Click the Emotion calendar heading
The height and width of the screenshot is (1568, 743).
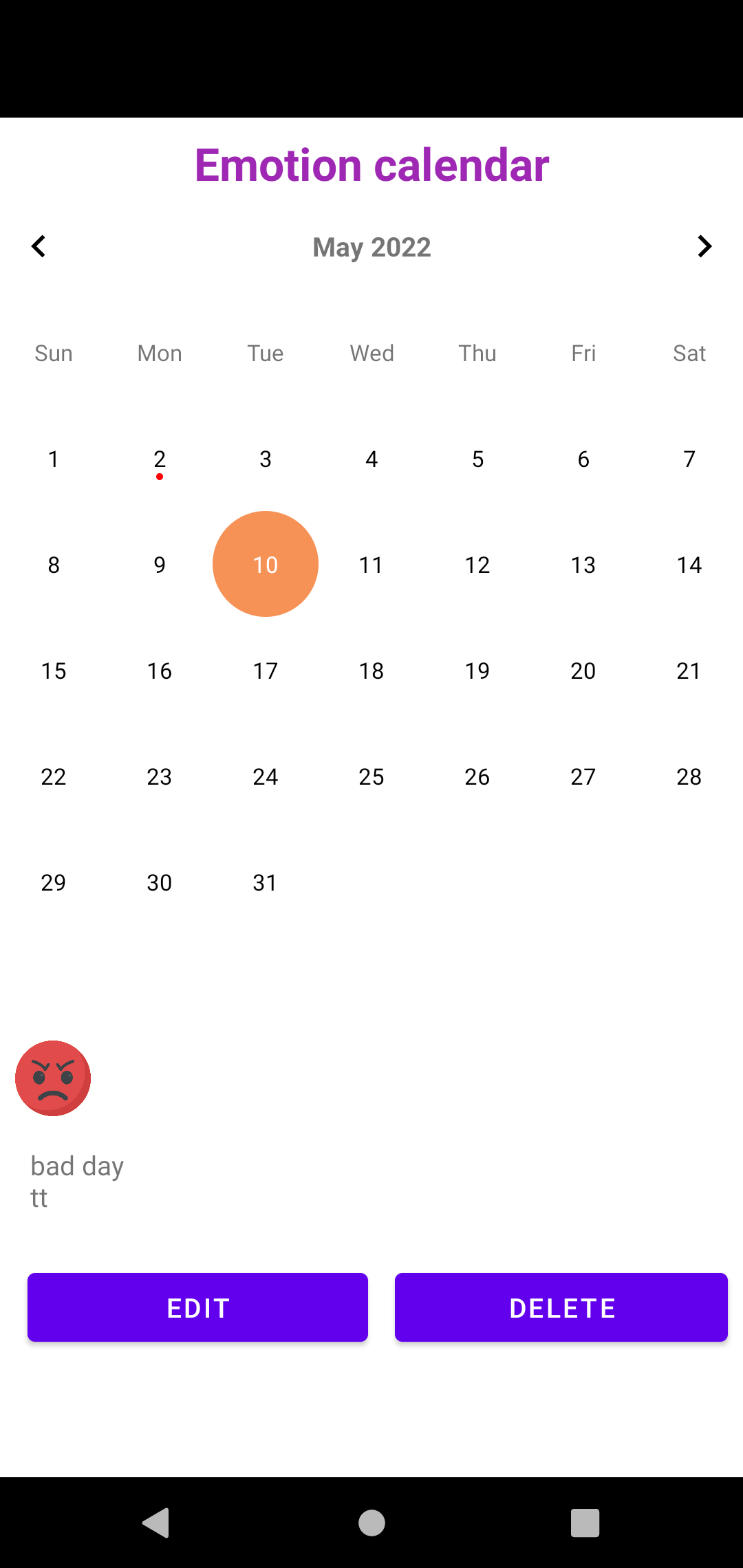click(x=371, y=164)
